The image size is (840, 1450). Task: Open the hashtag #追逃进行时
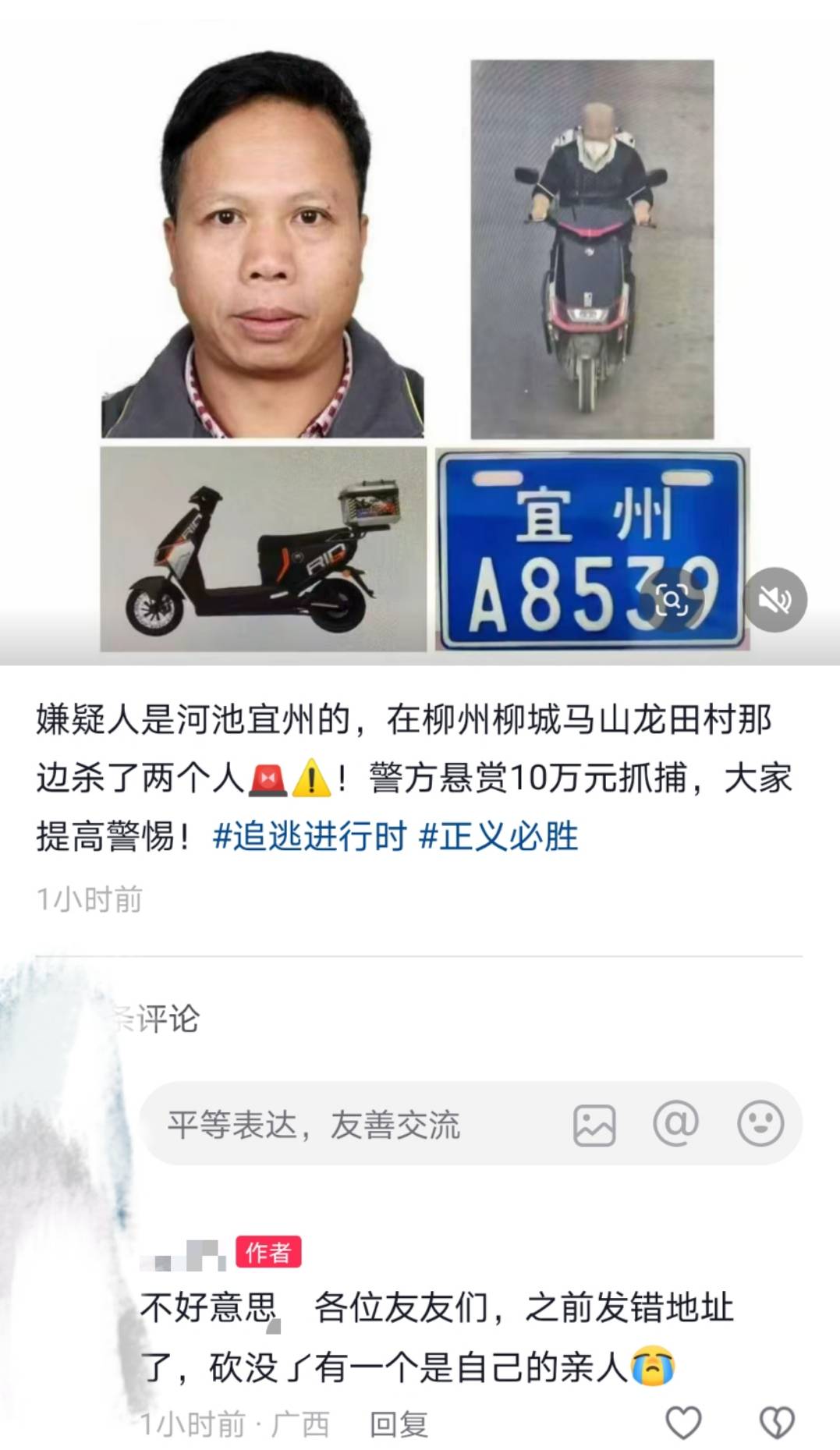310,835
